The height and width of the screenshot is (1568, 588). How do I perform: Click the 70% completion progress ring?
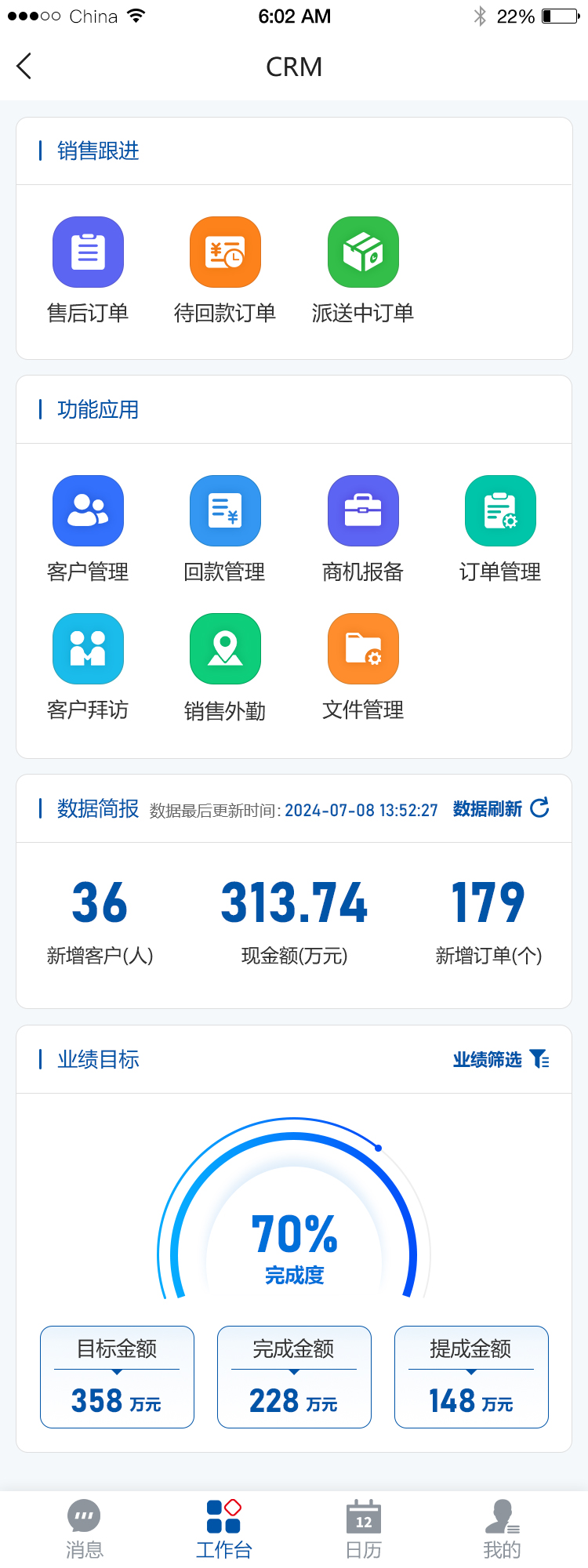[293, 1239]
